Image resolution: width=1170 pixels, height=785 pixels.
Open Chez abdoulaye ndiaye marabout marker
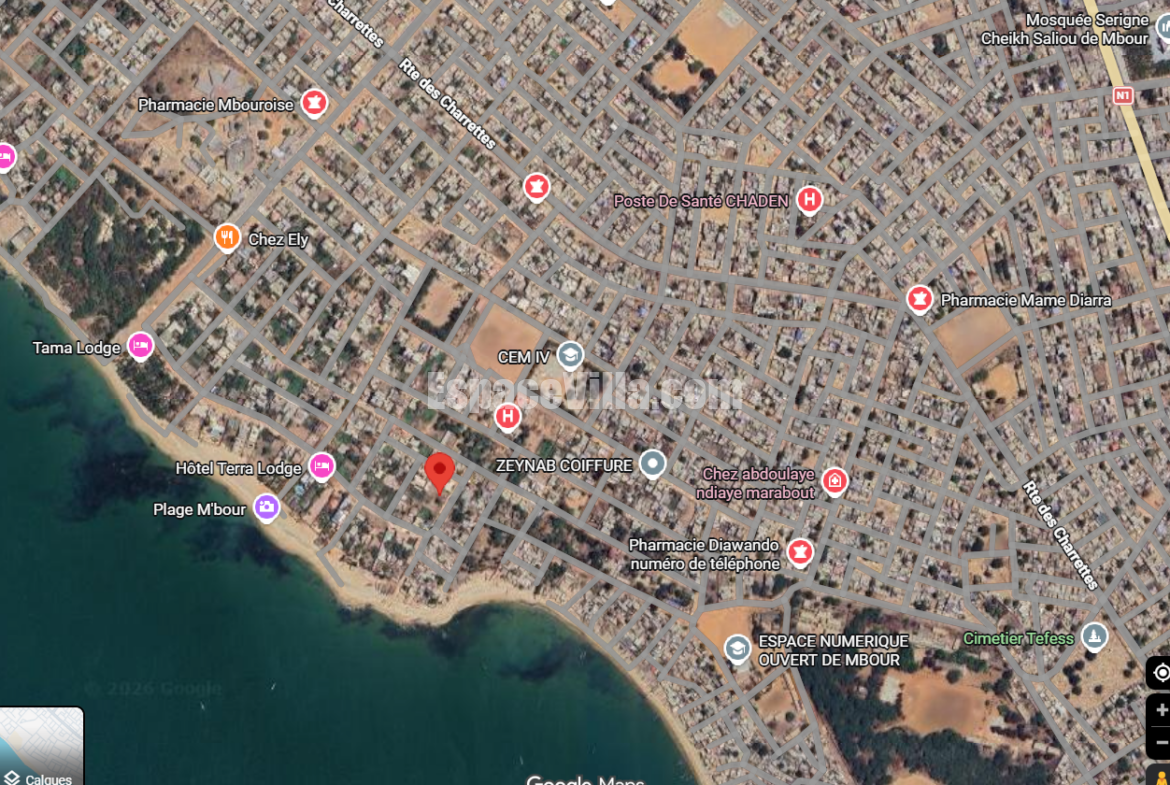tap(835, 482)
